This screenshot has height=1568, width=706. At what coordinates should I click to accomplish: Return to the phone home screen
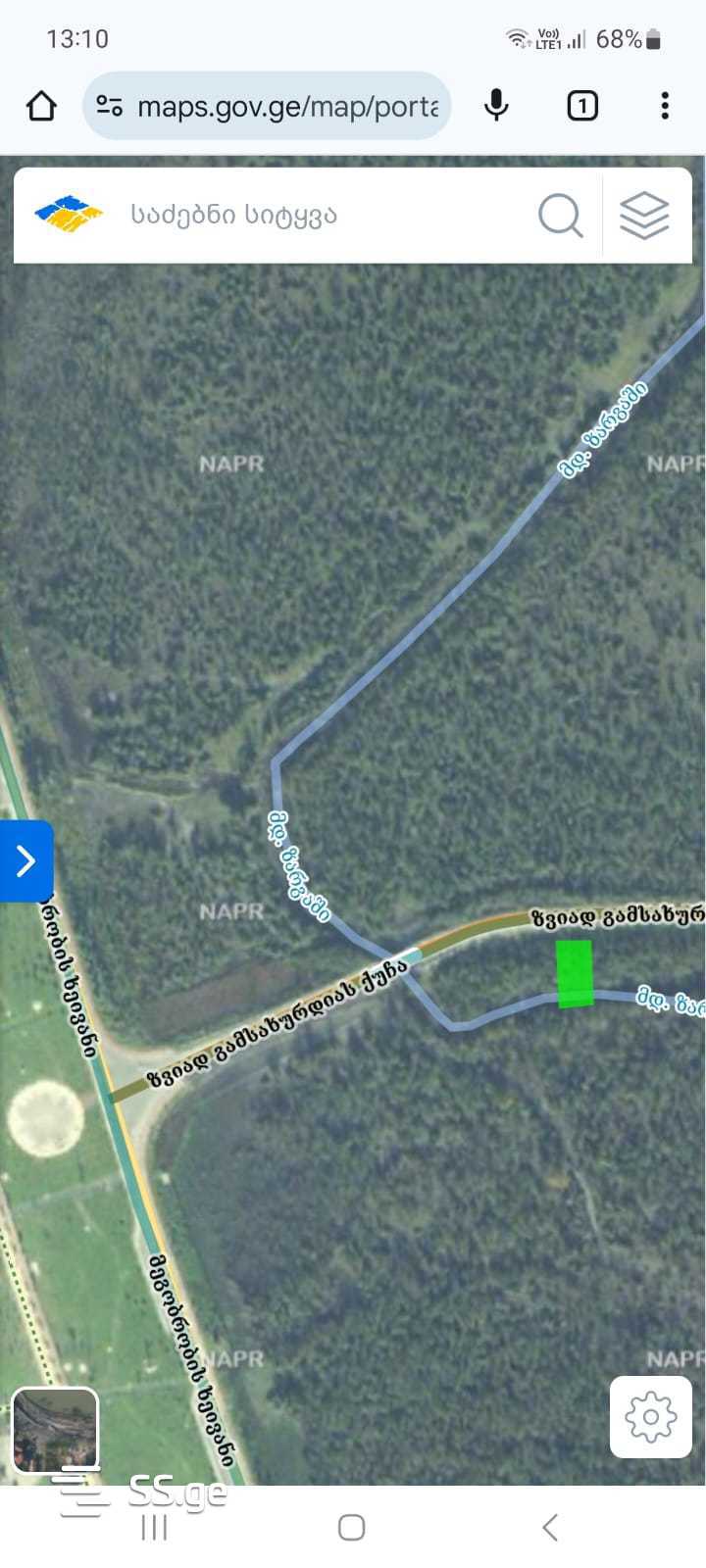pyautogui.click(x=352, y=1527)
